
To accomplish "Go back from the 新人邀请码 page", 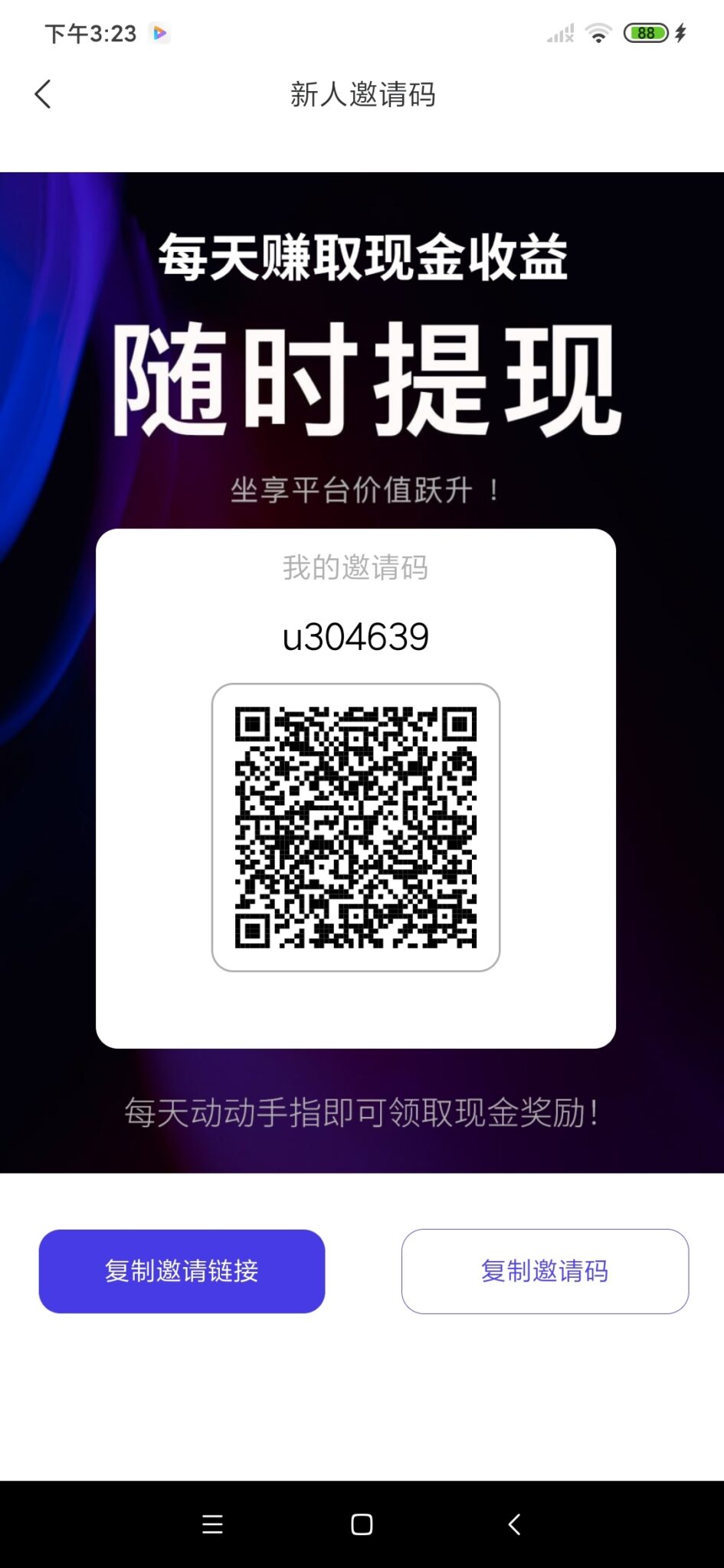I will 43,94.
